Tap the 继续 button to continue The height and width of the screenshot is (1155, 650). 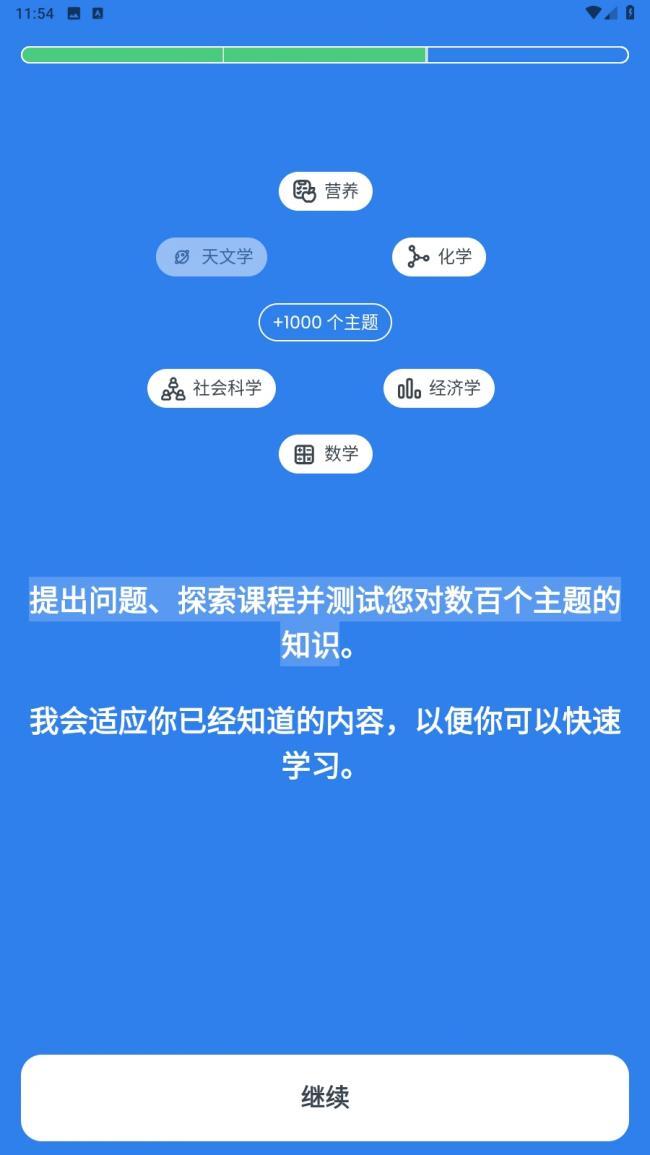tap(325, 1097)
